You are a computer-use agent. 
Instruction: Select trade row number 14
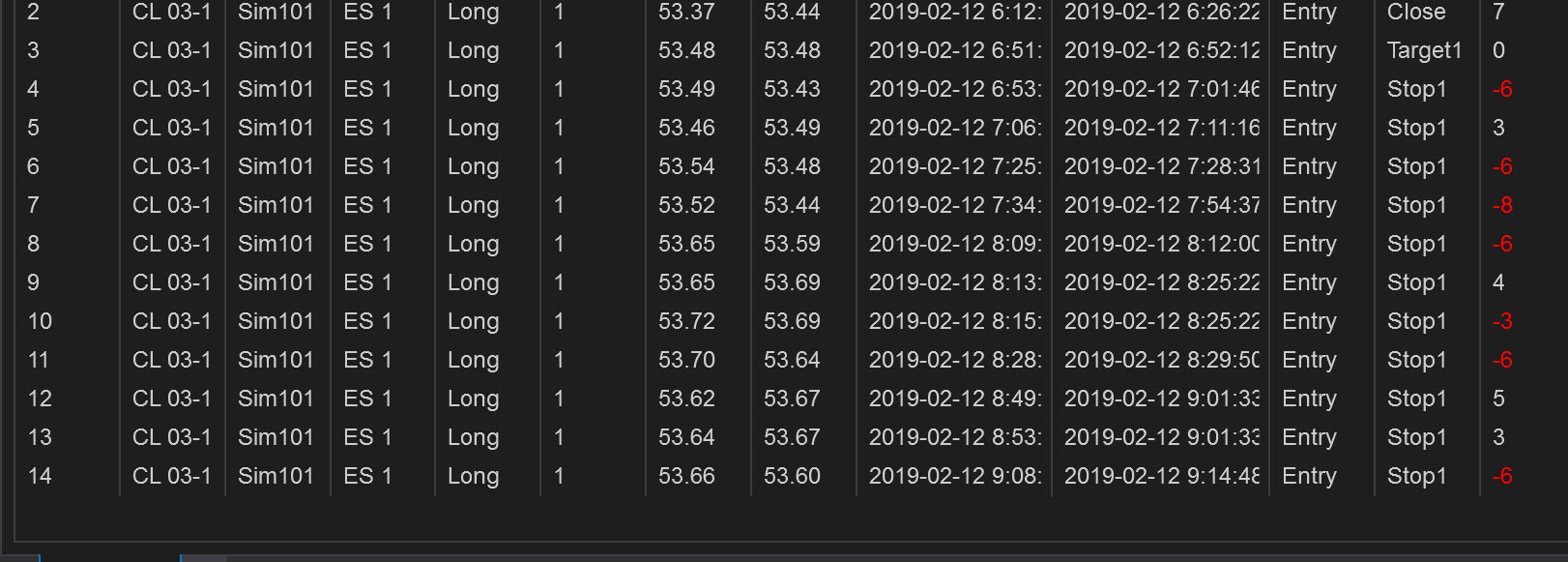click(x=784, y=476)
